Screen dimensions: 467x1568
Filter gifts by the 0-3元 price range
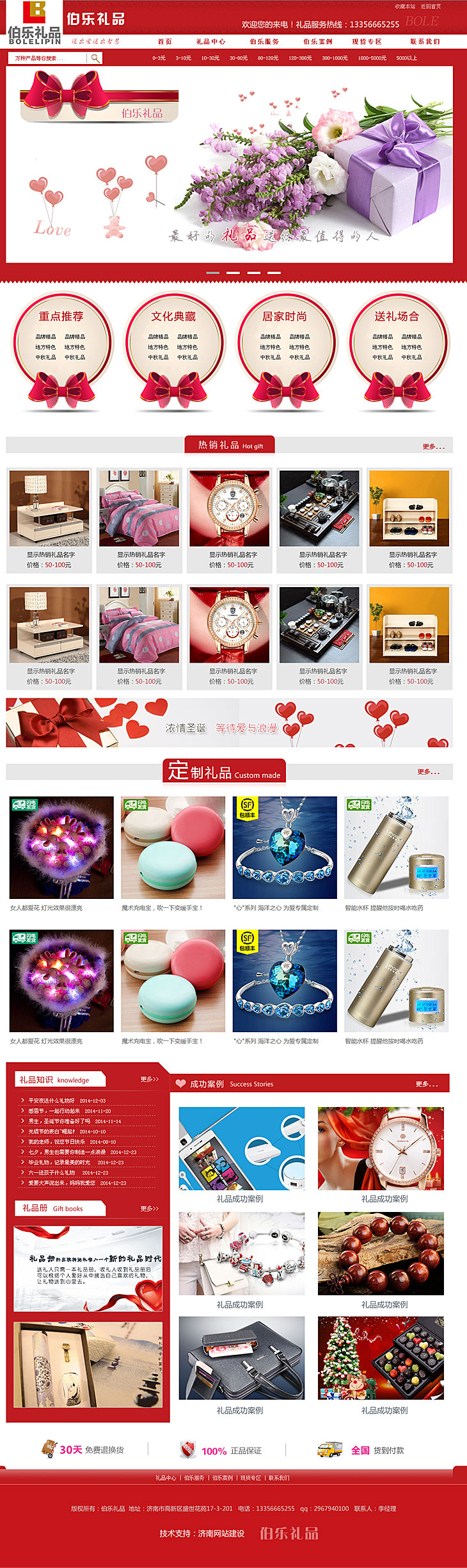pos(159,58)
